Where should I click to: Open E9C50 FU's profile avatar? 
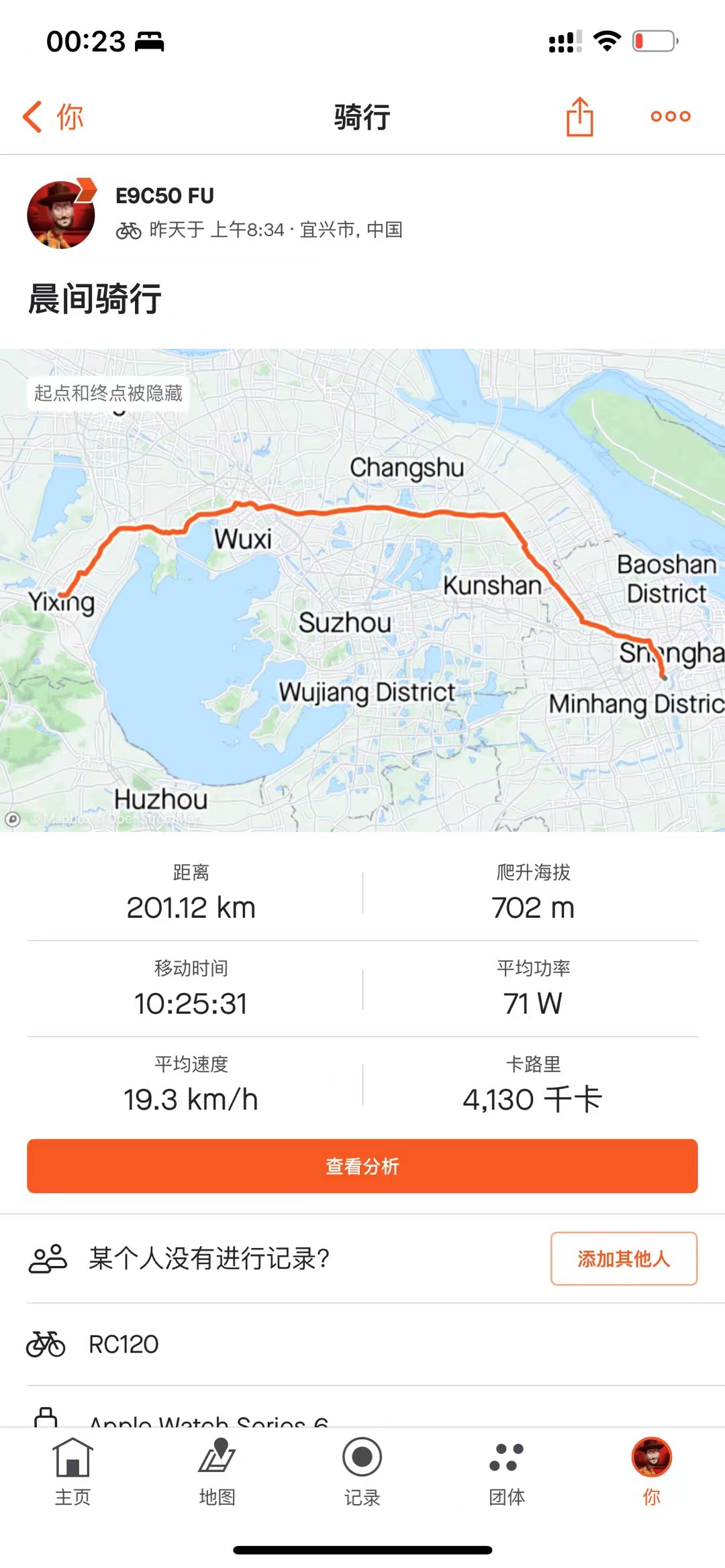pos(61,215)
